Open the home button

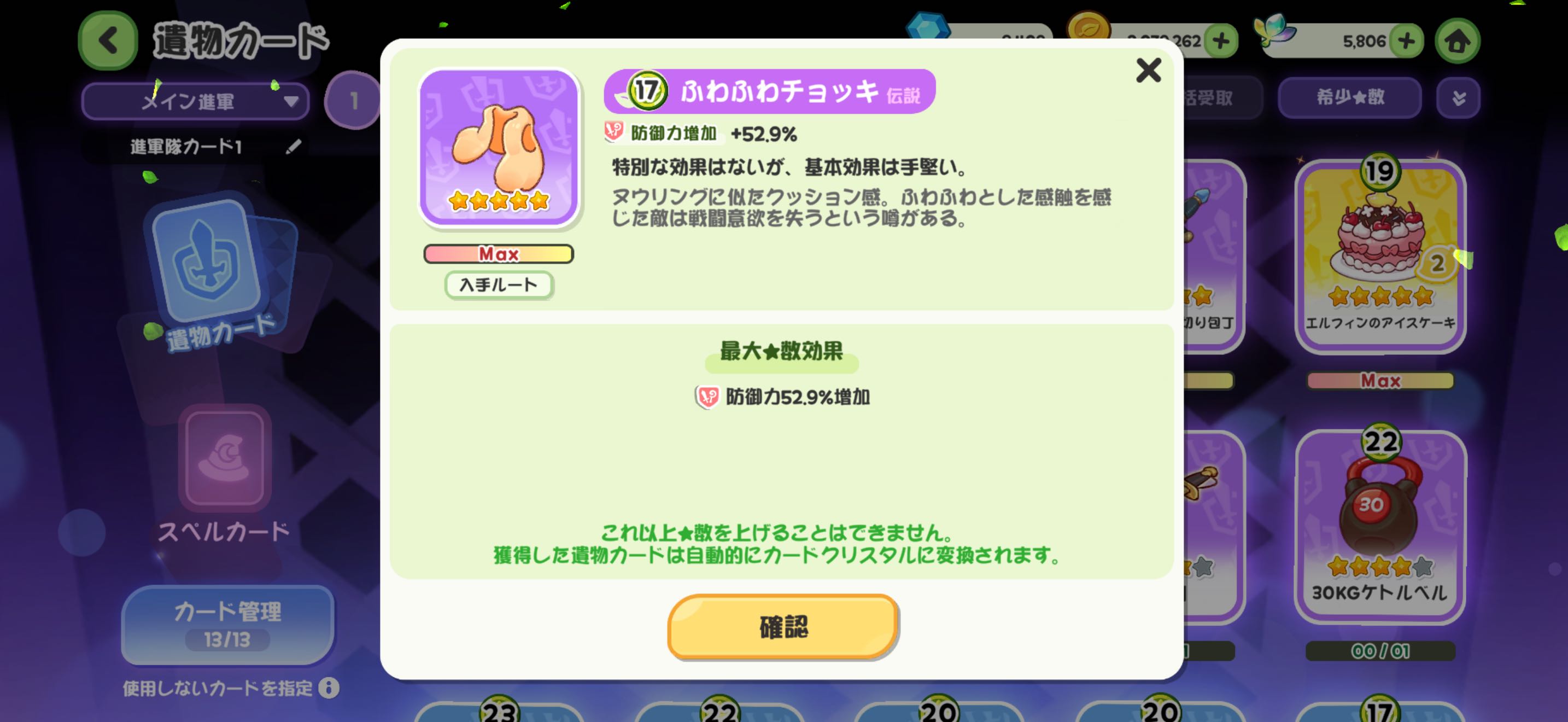[1456, 42]
